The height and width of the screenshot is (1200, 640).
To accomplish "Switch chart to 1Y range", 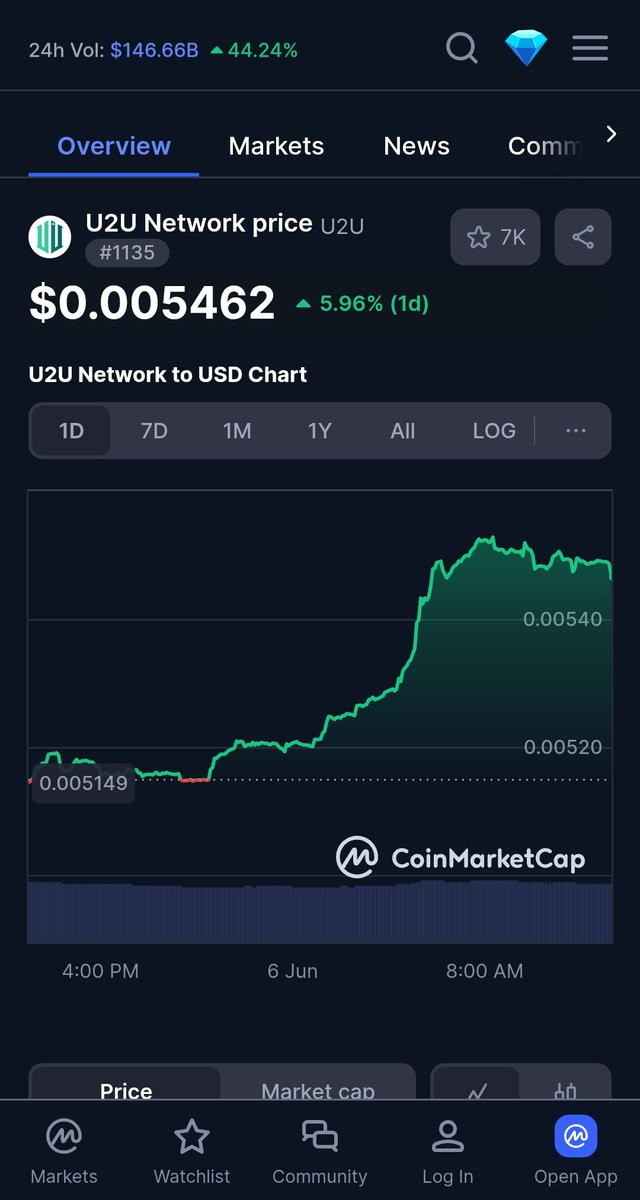I will click(x=319, y=431).
